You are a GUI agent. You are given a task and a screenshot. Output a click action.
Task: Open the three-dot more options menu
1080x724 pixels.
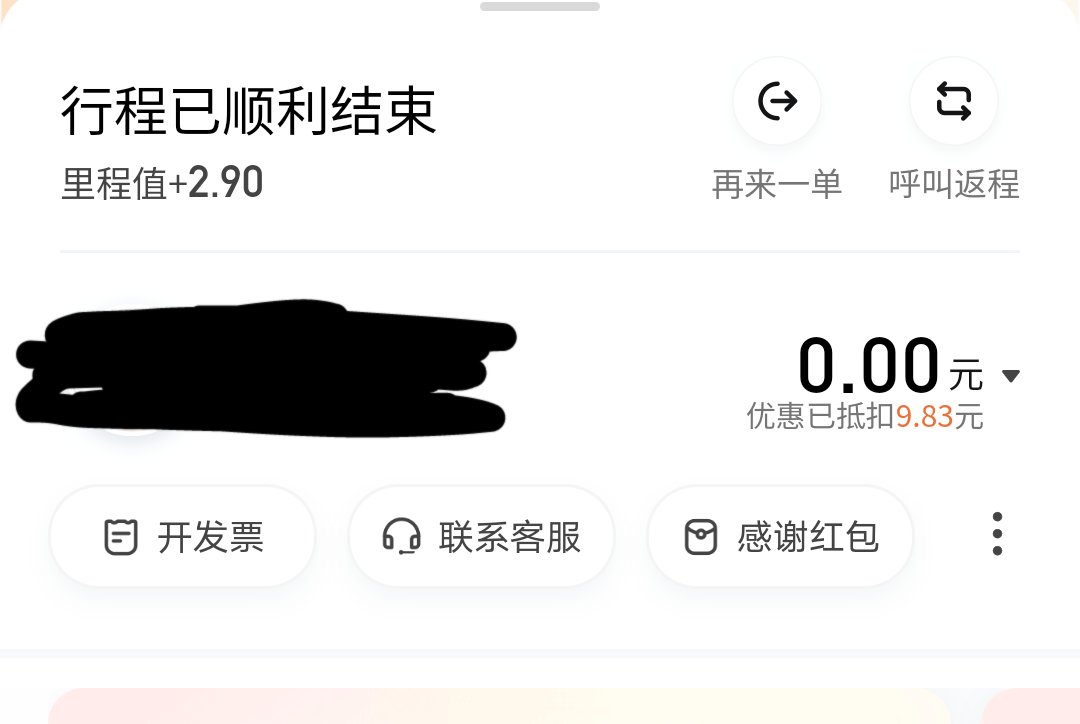click(x=997, y=534)
